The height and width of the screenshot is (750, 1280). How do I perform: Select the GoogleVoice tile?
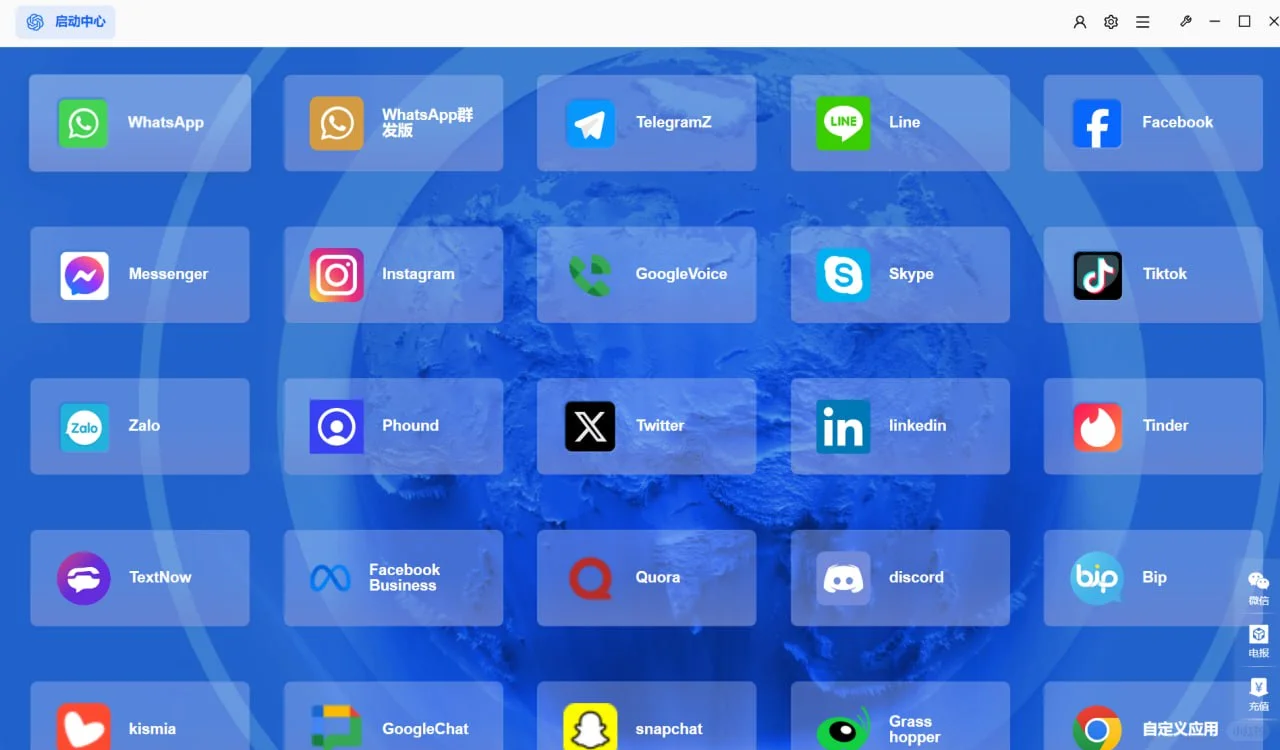646,275
